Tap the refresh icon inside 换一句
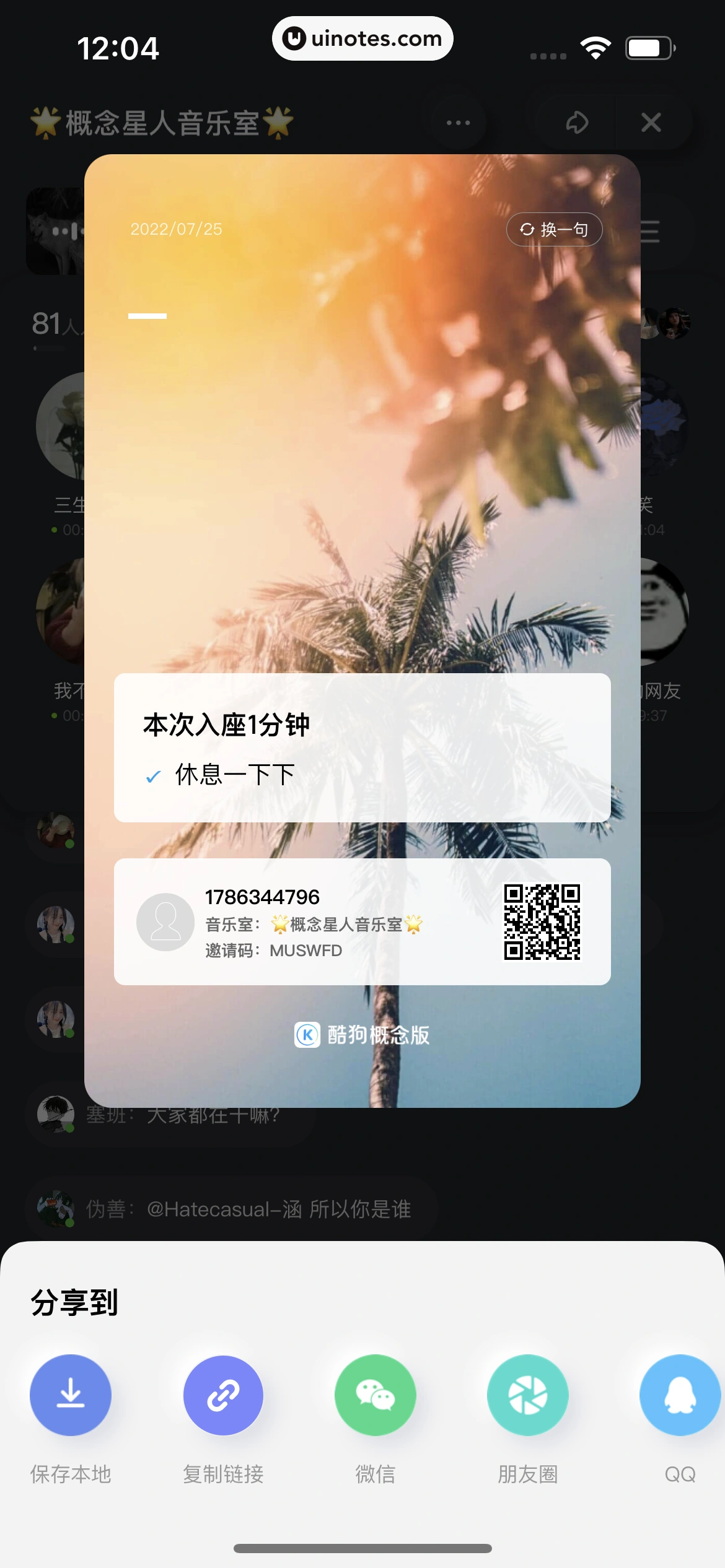 click(527, 229)
